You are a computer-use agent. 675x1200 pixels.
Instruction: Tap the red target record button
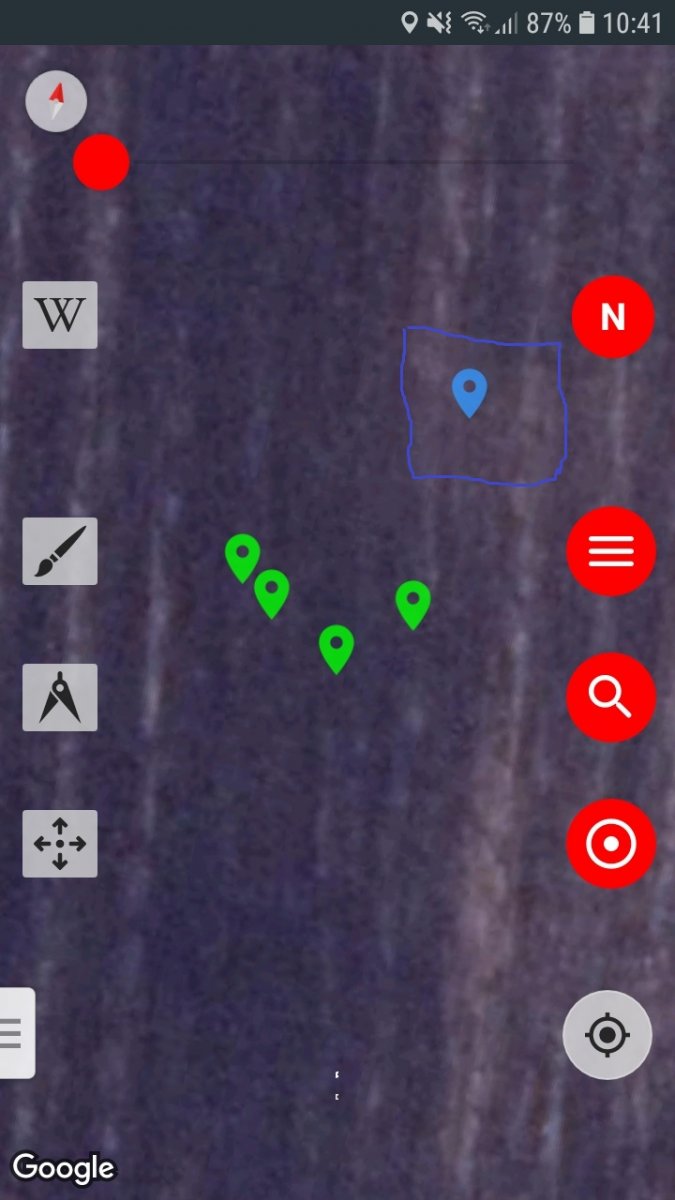(611, 844)
